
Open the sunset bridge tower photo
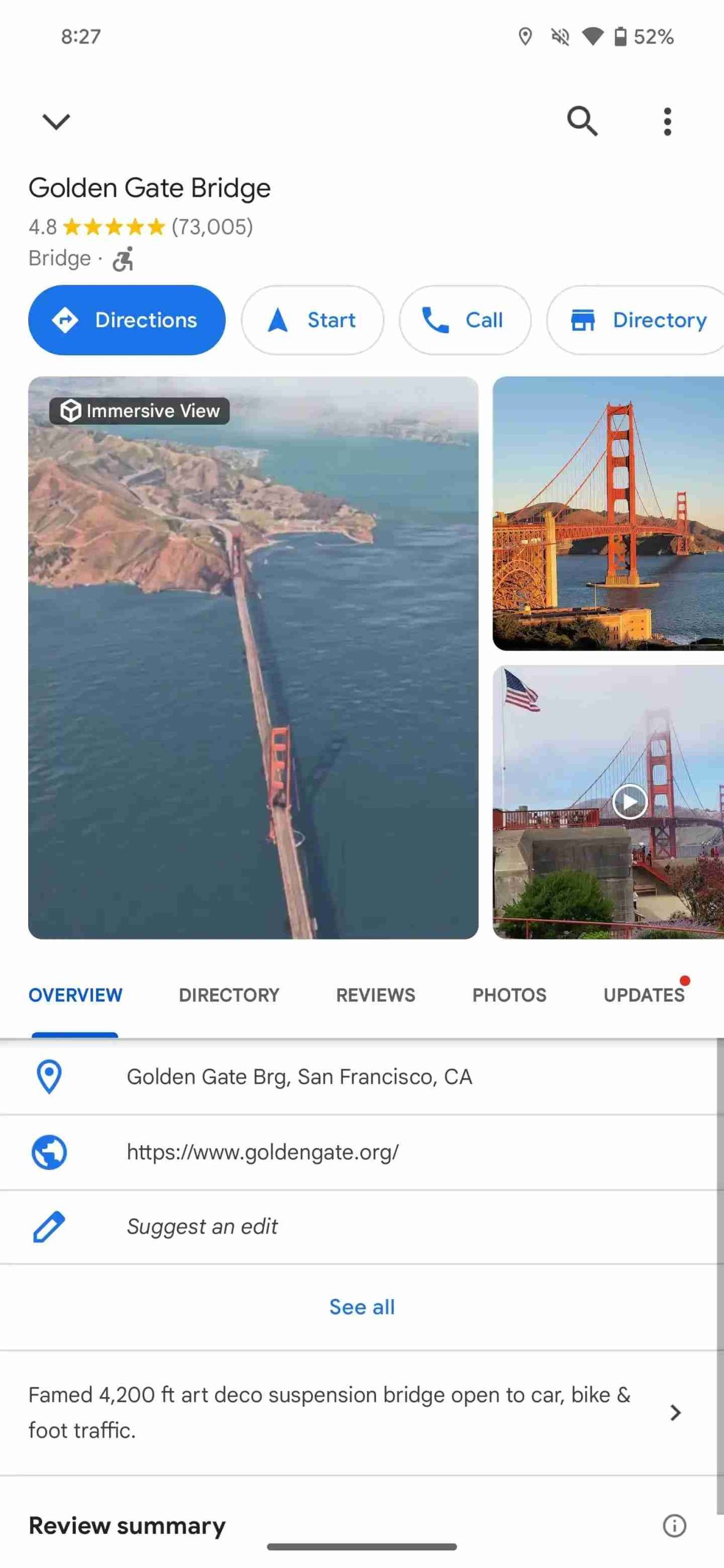point(608,513)
